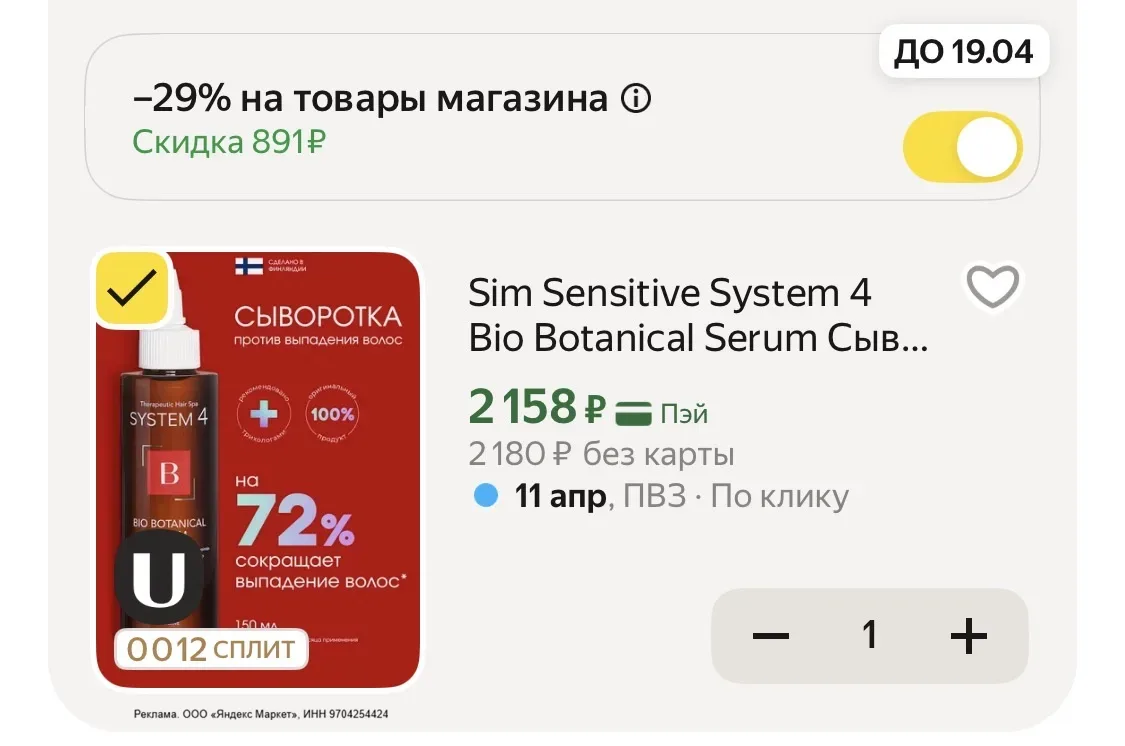This screenshot has height=746, width=1125.
Task: Uncheck the Sim Sensitive serum item
Action: click(132, 288)
